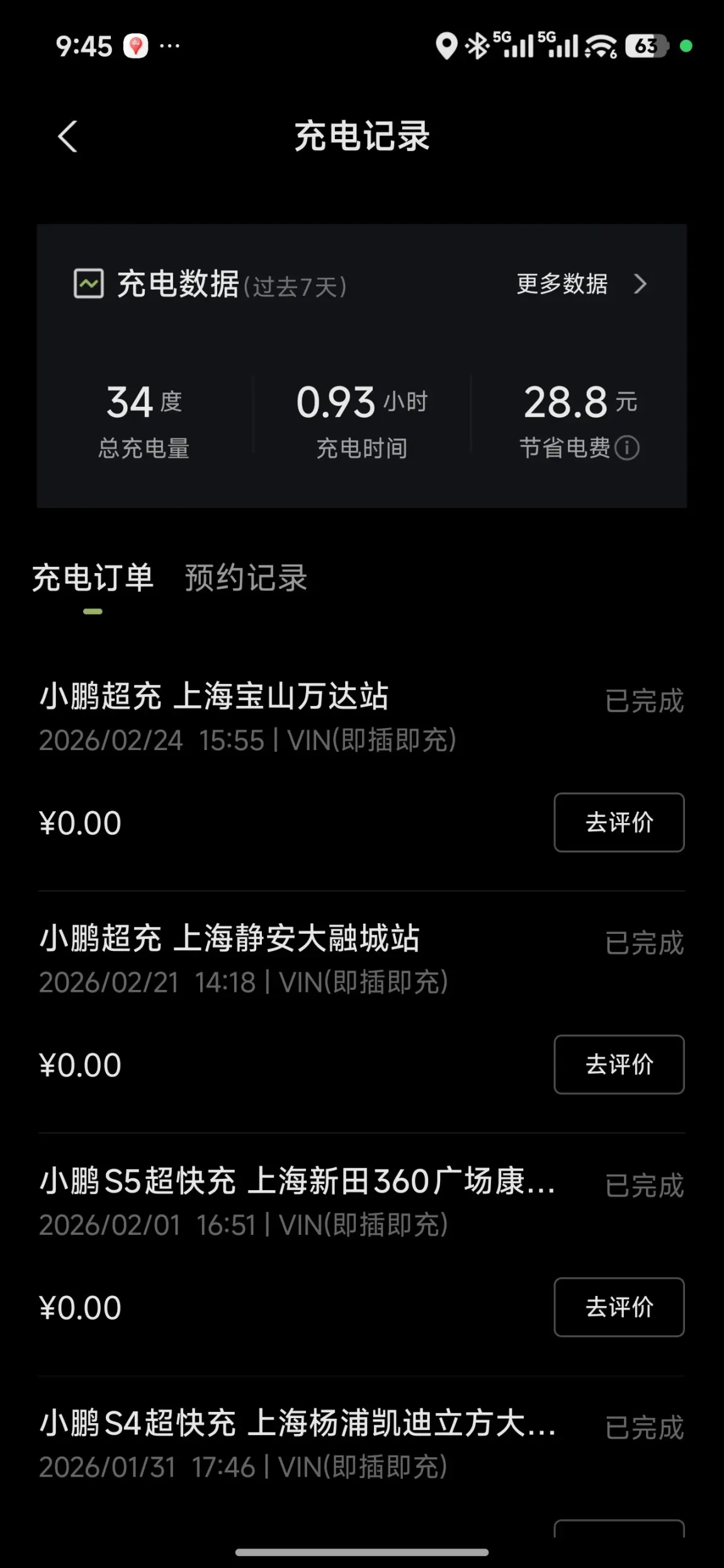Go back from 充电记录 page
This screenshot has width=724, height=1568.
[x=68, y=137]
